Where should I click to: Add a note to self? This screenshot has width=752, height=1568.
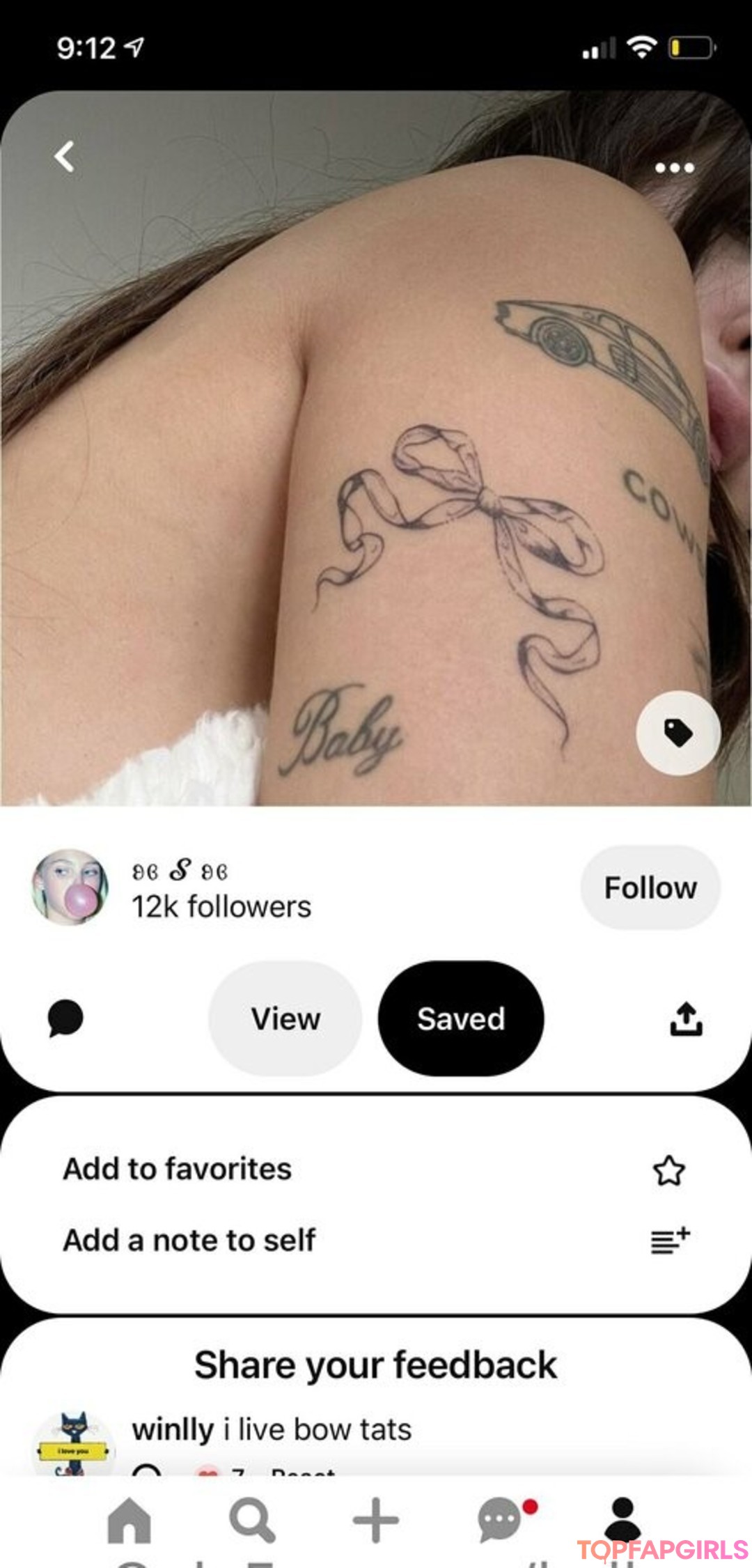point(670,1241)
